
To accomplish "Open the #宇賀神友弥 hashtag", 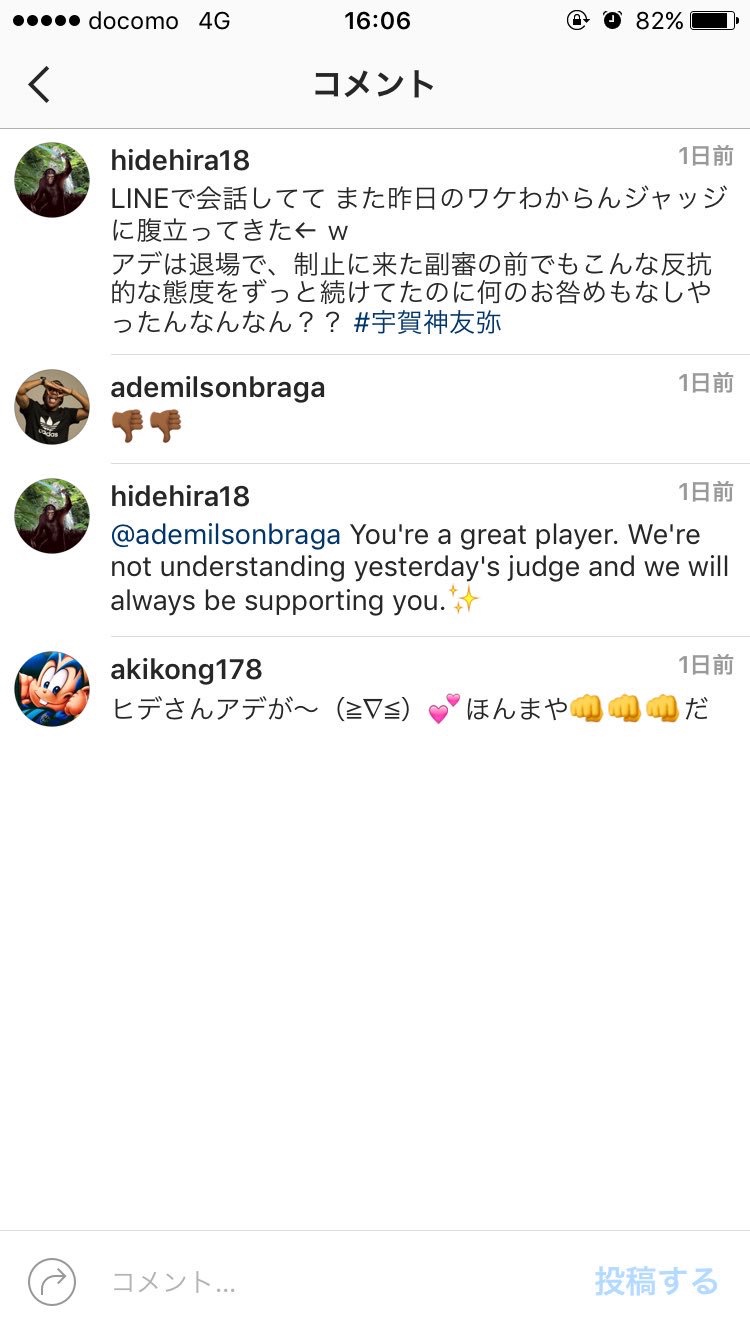I will (427, 324).
